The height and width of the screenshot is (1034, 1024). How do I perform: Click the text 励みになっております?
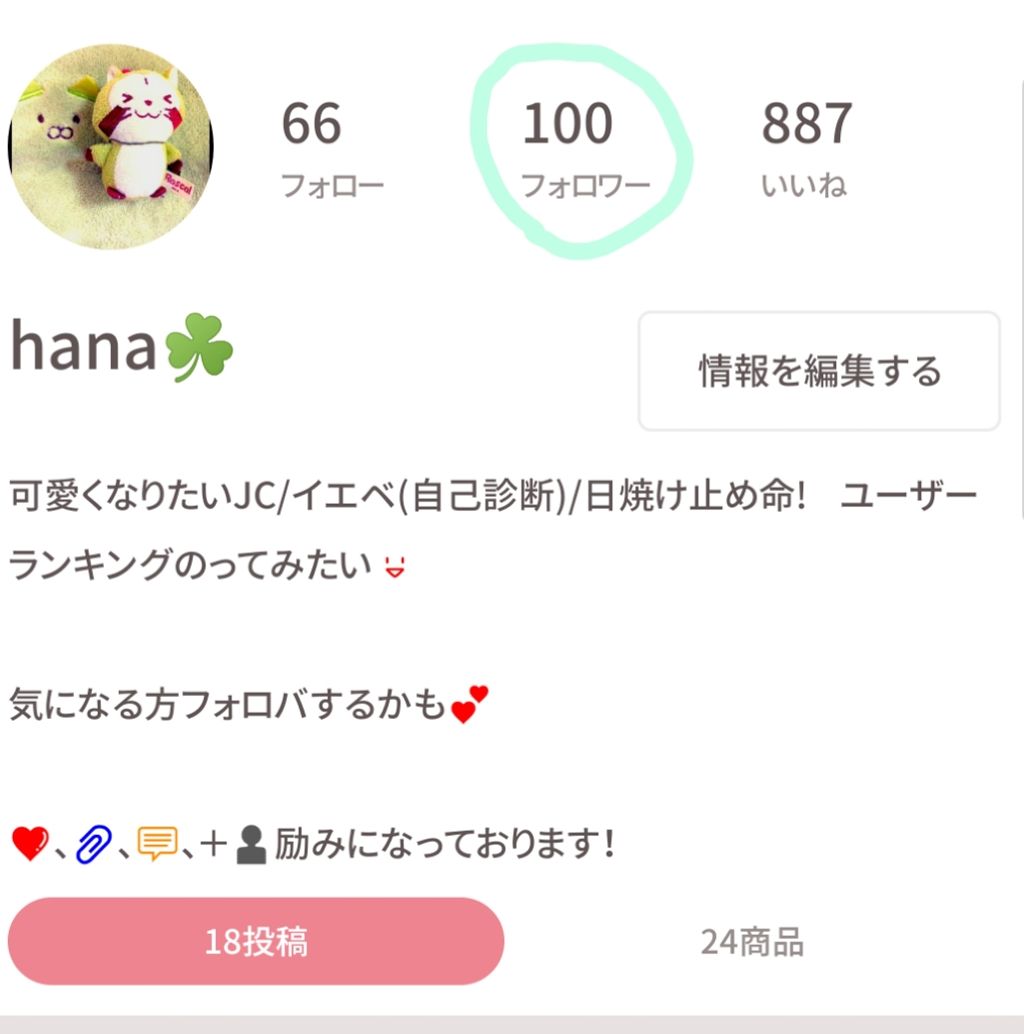[x=440, y=843]
